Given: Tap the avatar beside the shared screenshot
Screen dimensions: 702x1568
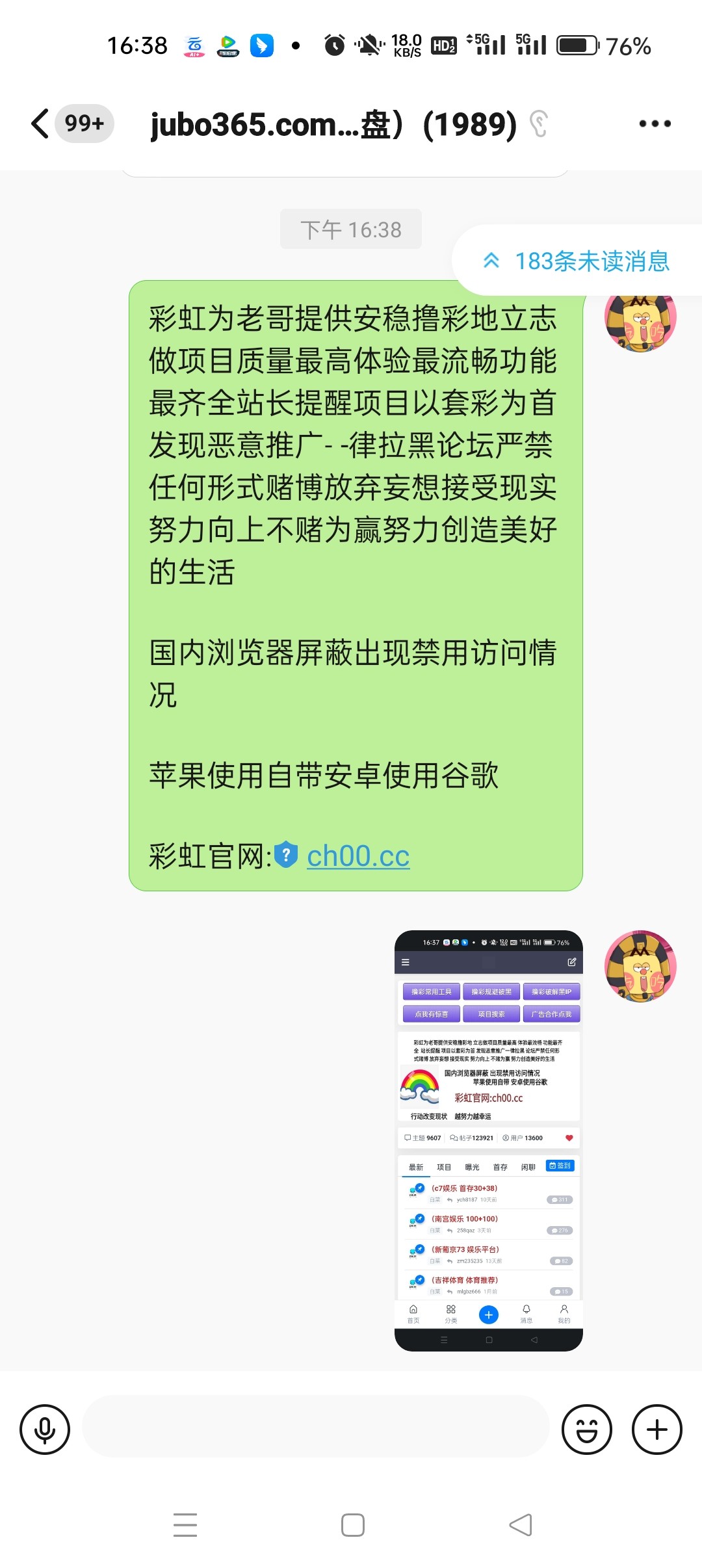Looking at the screenshot, I should pos(640,967).
